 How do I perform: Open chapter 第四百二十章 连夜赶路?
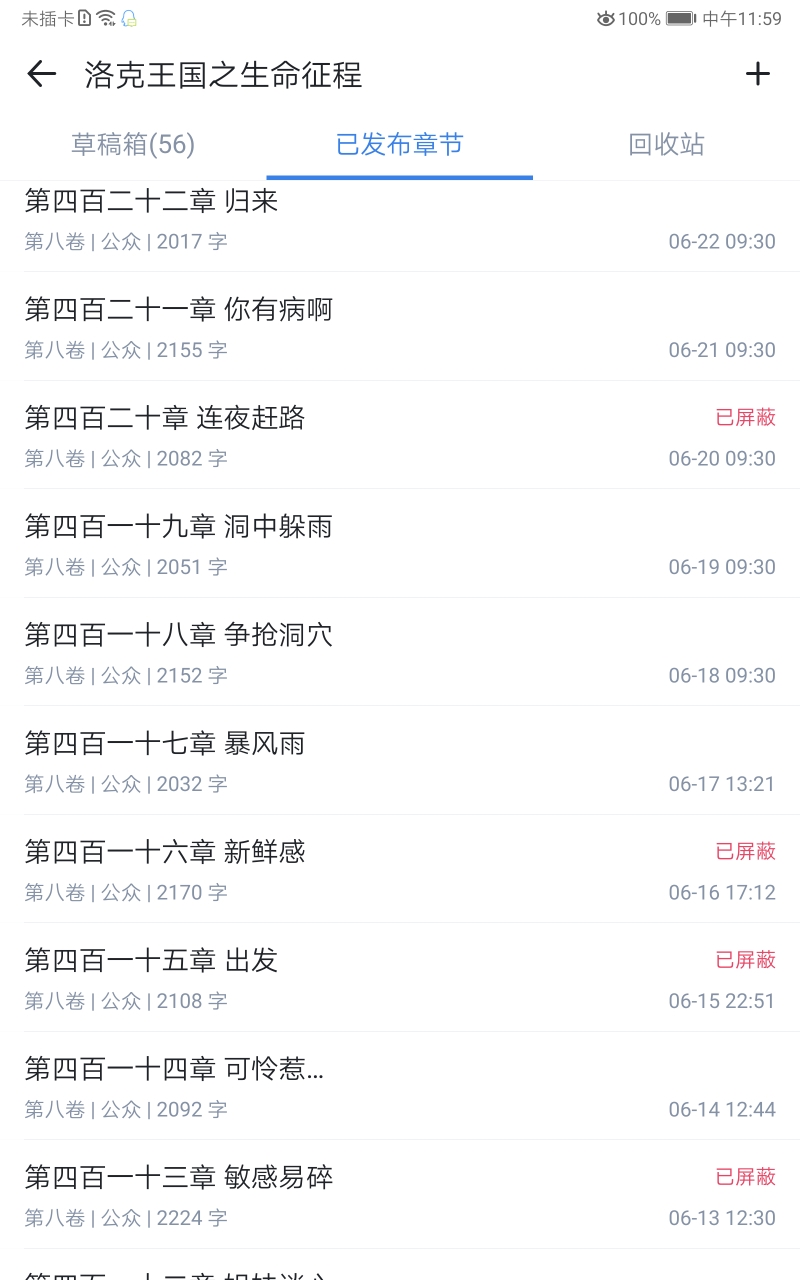click(400, 436)
